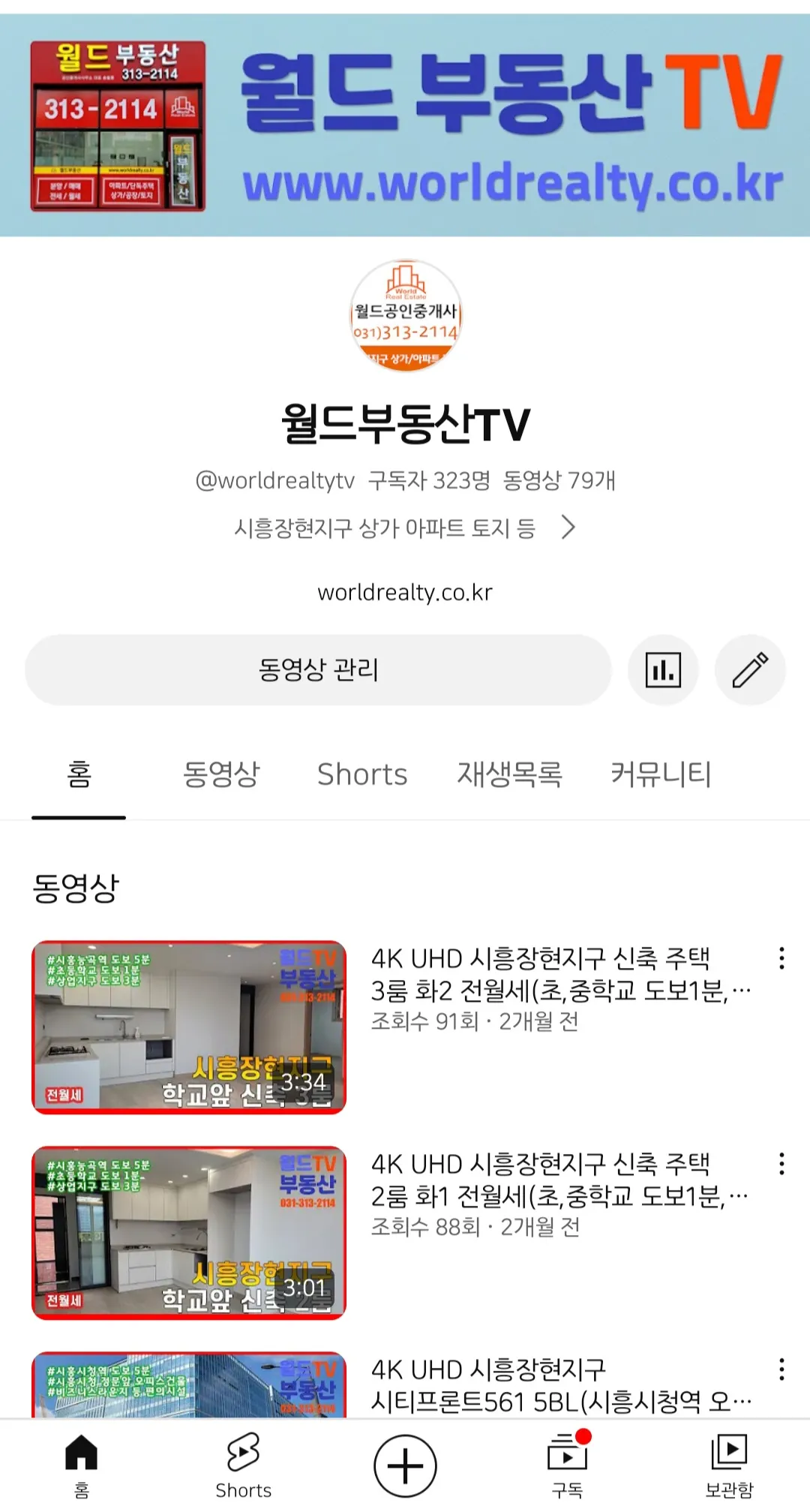
Task: Open the worldrealty.co.kr link
Action: [x=405, y=593]
